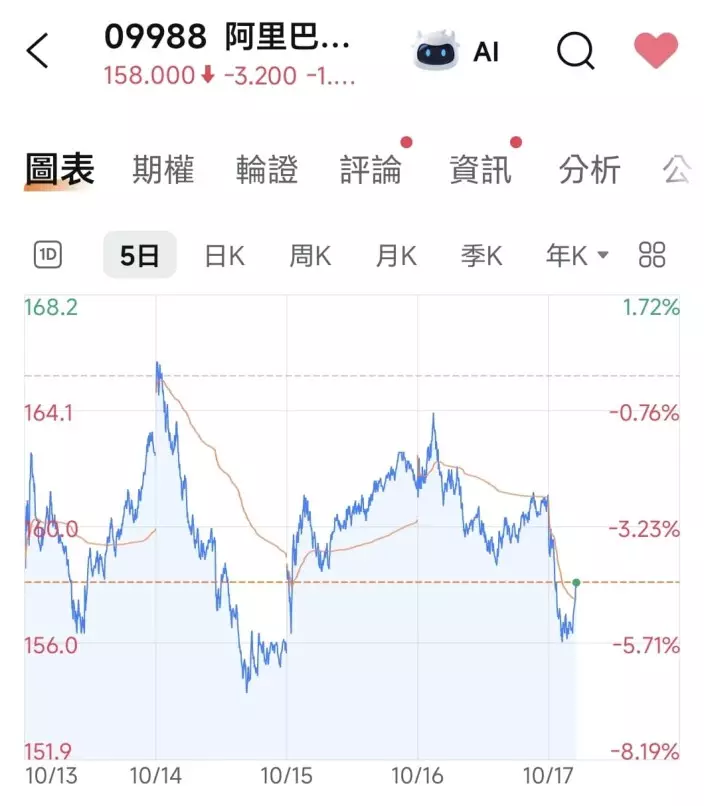This screenshot has width=704, height=806.
Task: Open the 評論 tab
Action: [x=370, y=170]
